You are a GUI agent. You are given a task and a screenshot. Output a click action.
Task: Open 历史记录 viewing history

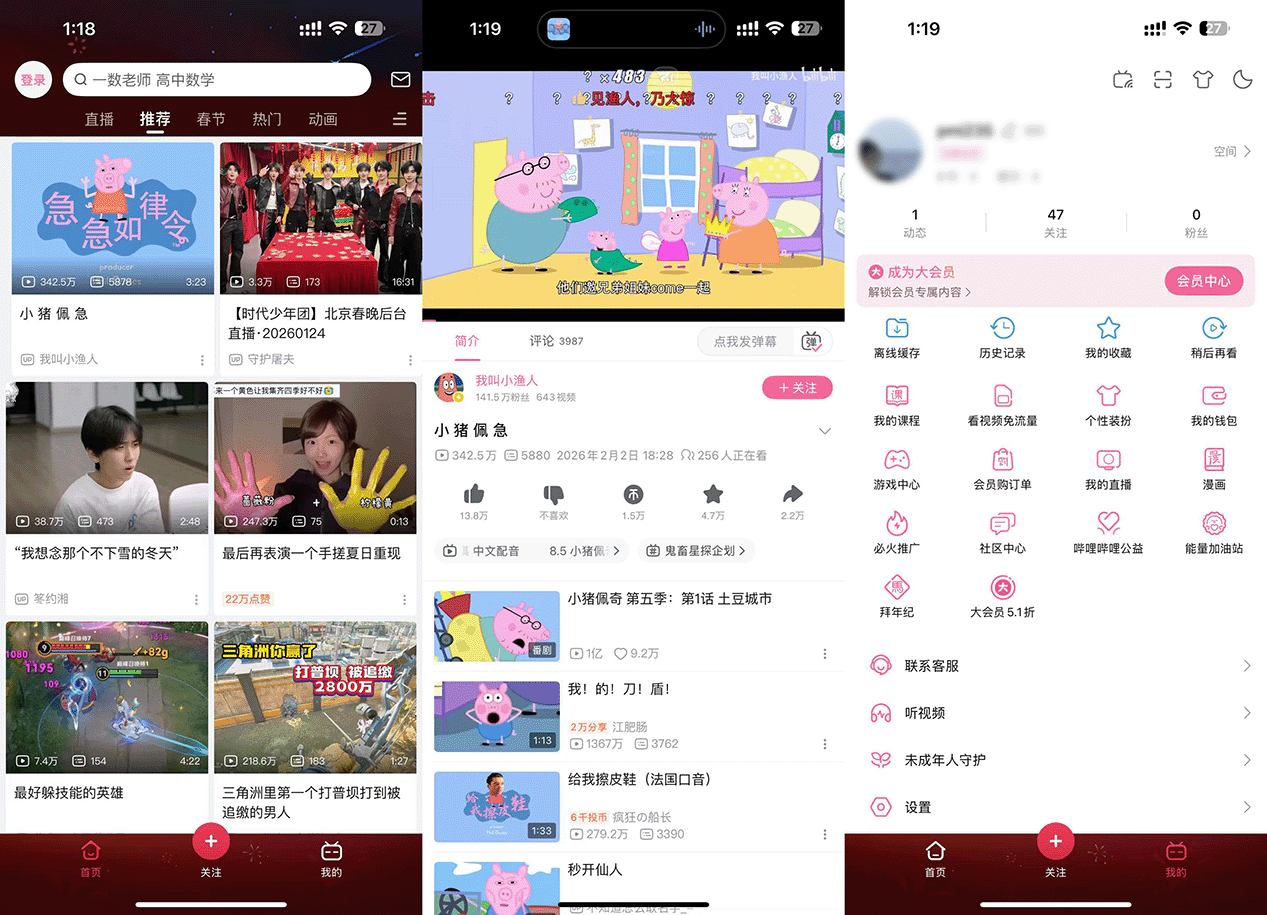pyautogui.click(x=1002, y=338)
